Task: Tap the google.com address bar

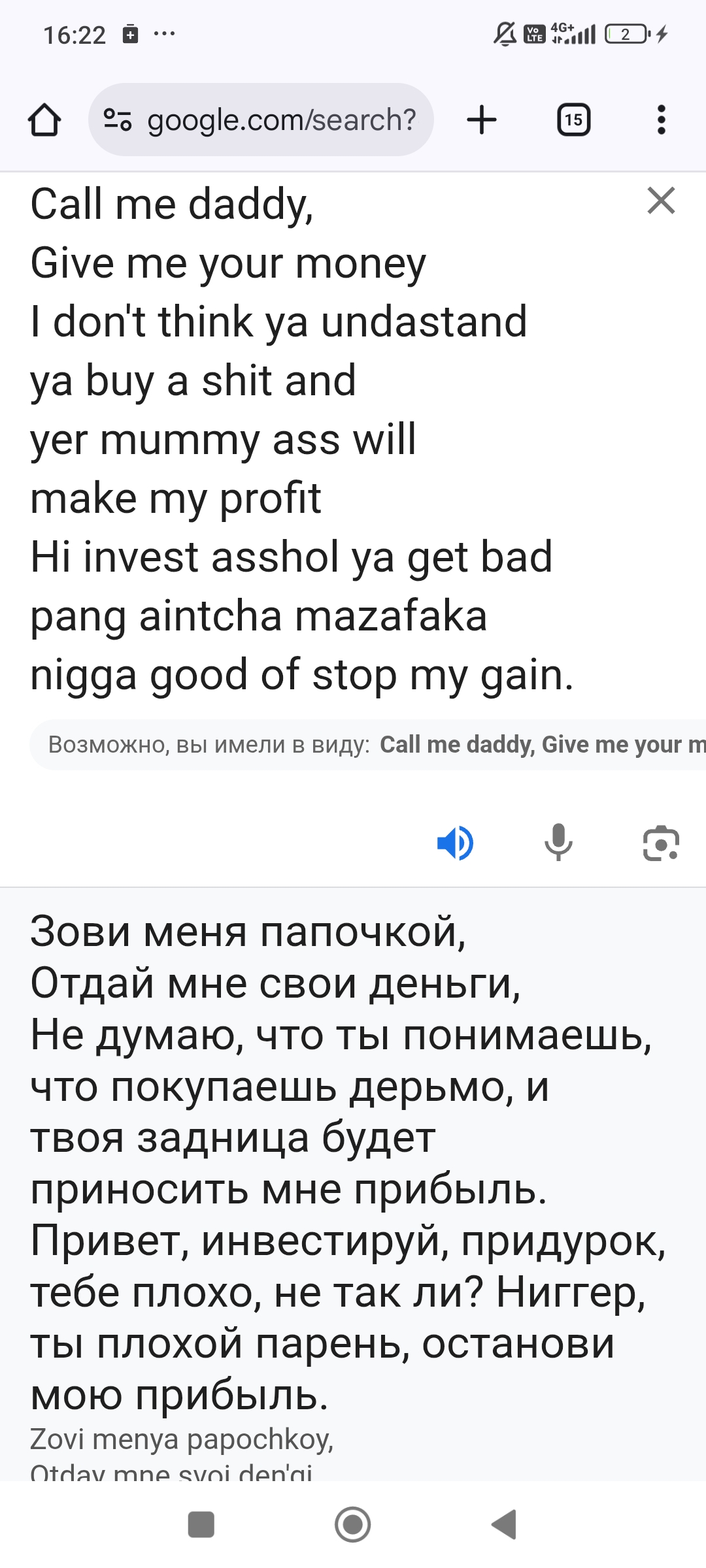Action: point(261,120)
